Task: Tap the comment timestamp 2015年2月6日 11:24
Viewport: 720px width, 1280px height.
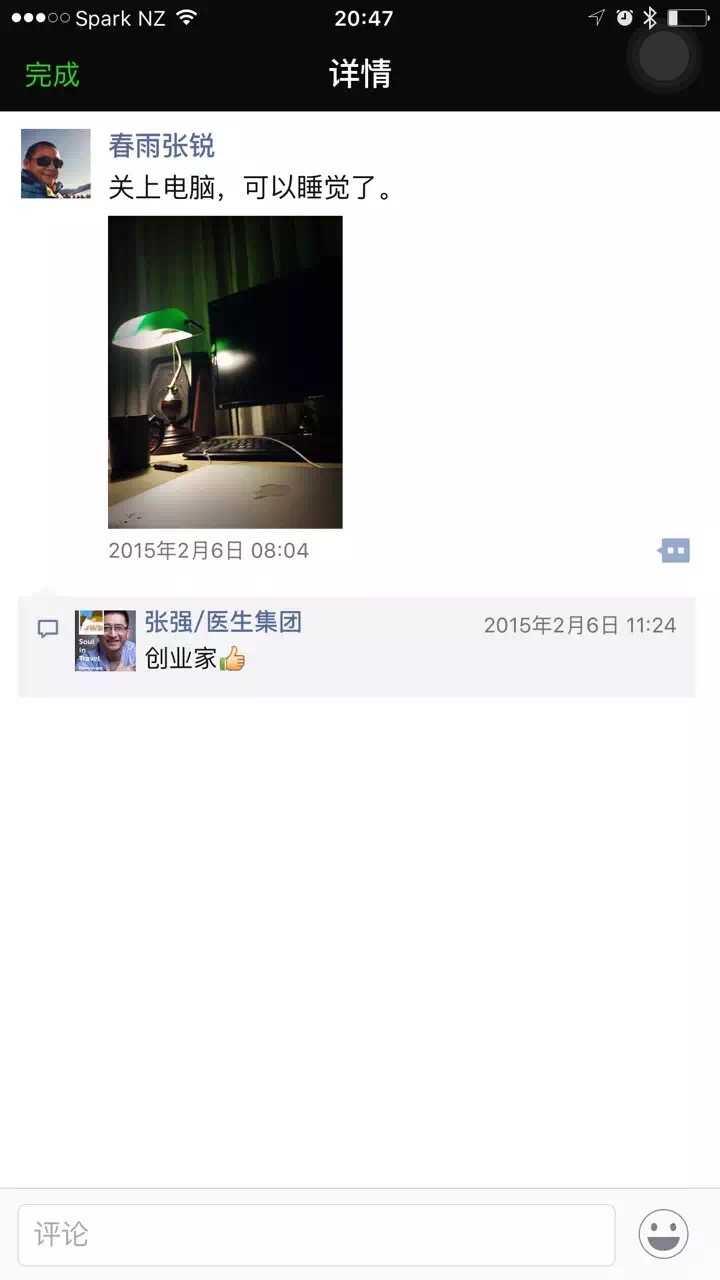Action: tap(580, 624)
